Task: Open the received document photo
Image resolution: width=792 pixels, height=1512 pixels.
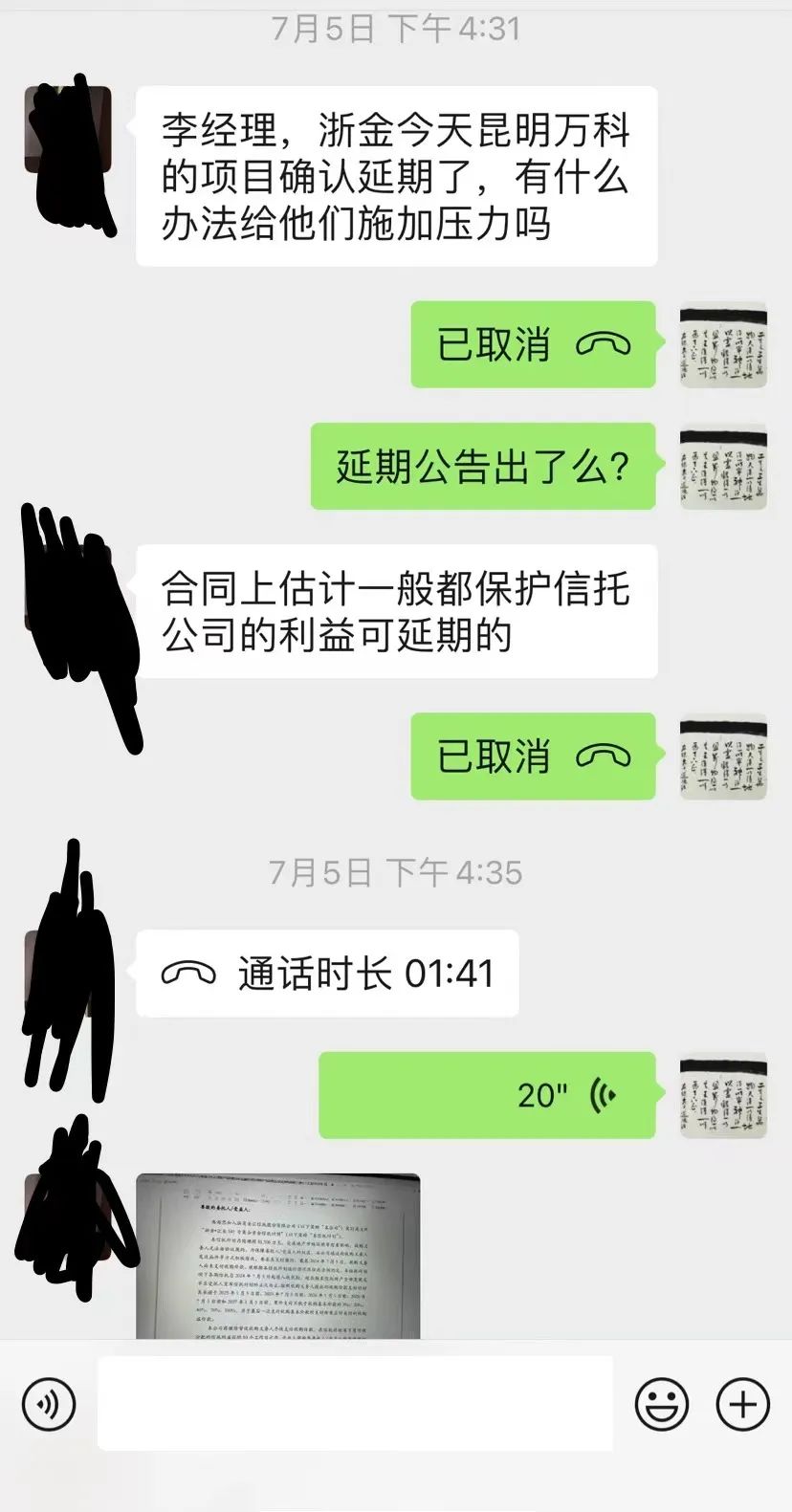Action: pyautogui.click(x=277, y=1255)
